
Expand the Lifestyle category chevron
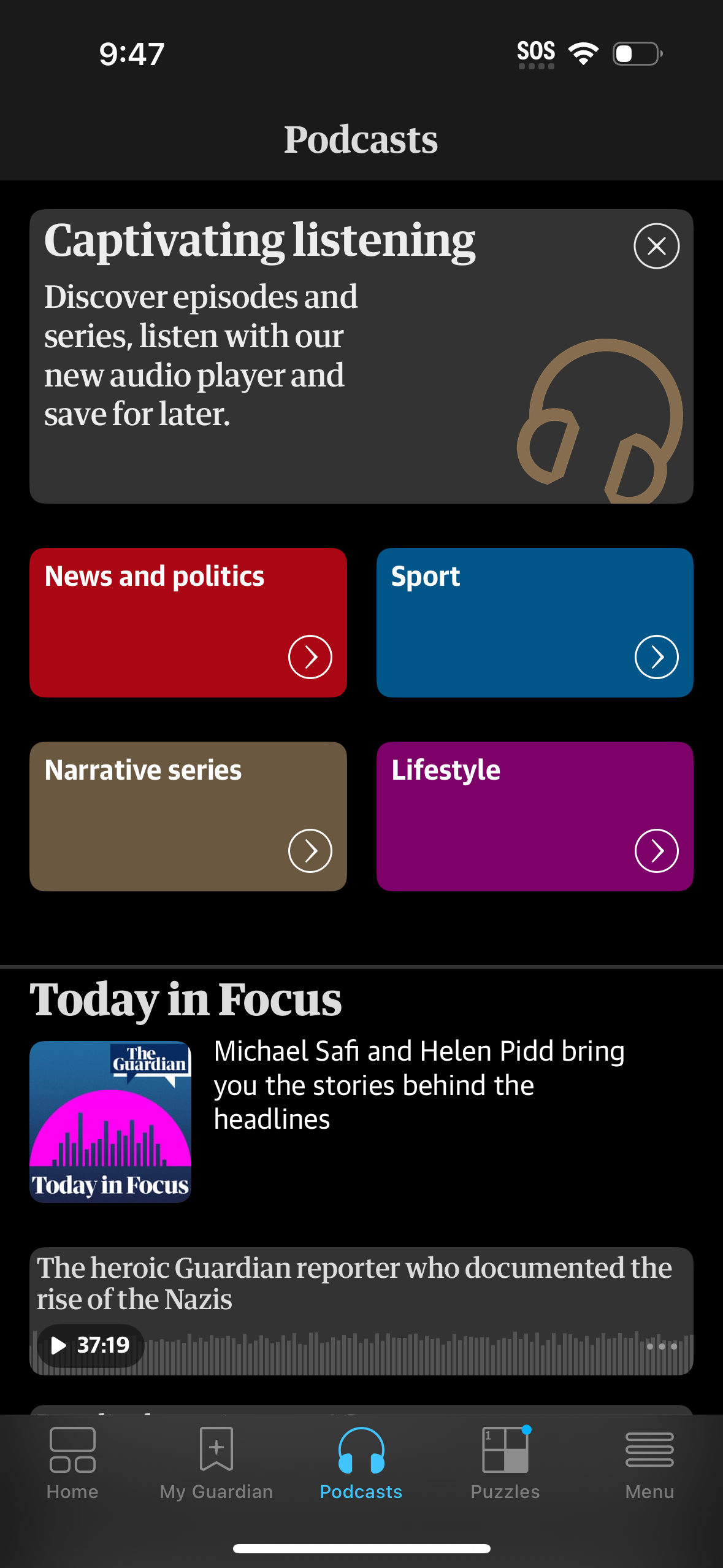(x=656, y=850)
